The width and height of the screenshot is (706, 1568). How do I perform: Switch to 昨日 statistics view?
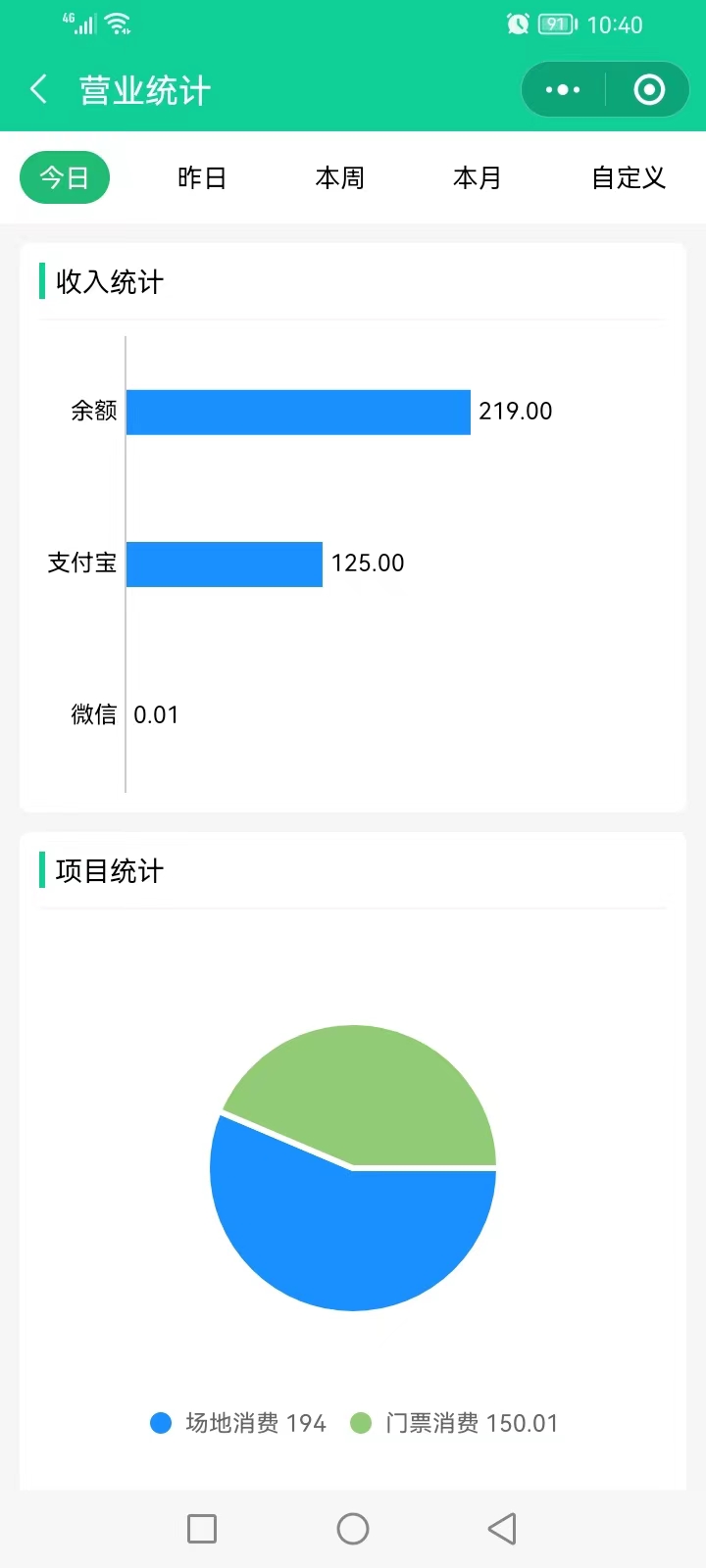tap(202, 177)
